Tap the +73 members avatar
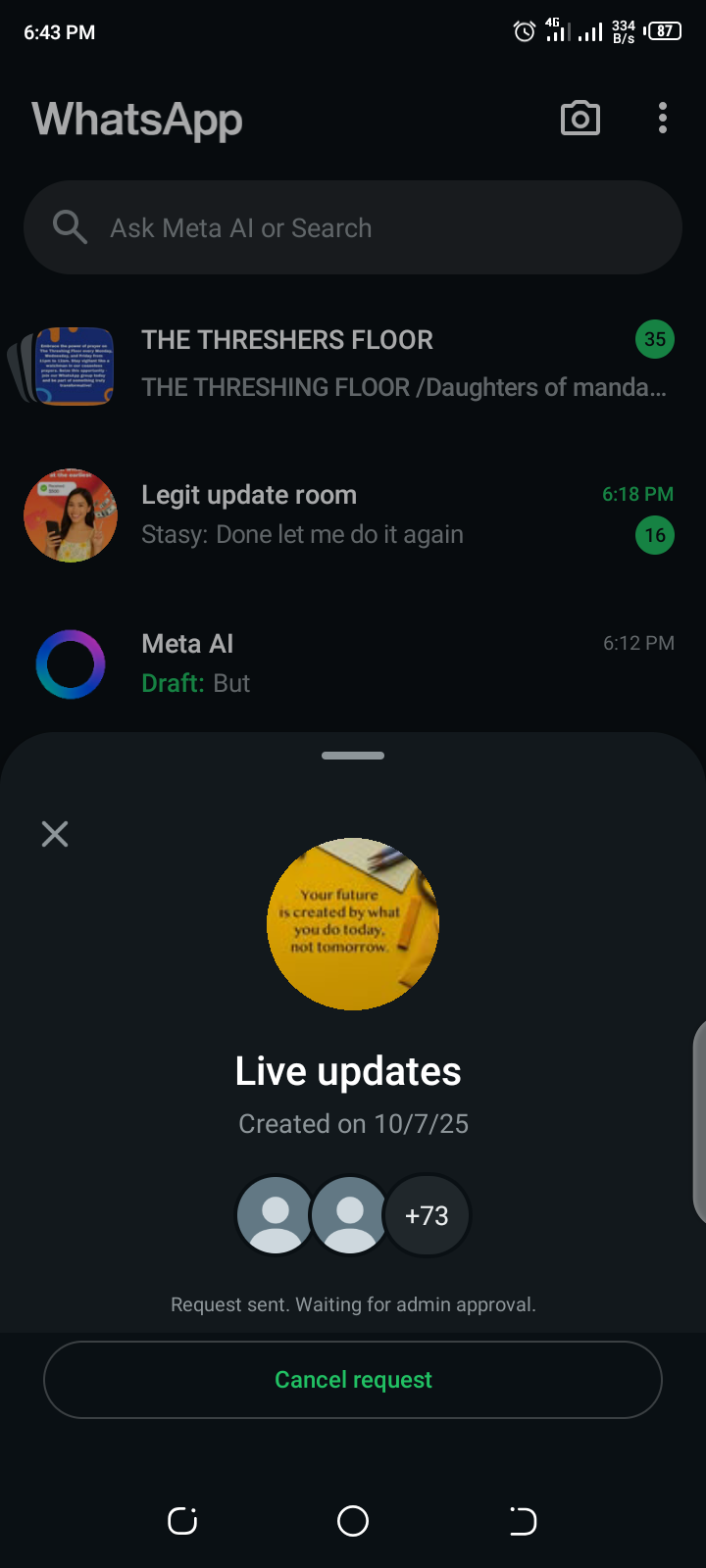This screenshot has width=706, height=1568. click(427, 1215)
